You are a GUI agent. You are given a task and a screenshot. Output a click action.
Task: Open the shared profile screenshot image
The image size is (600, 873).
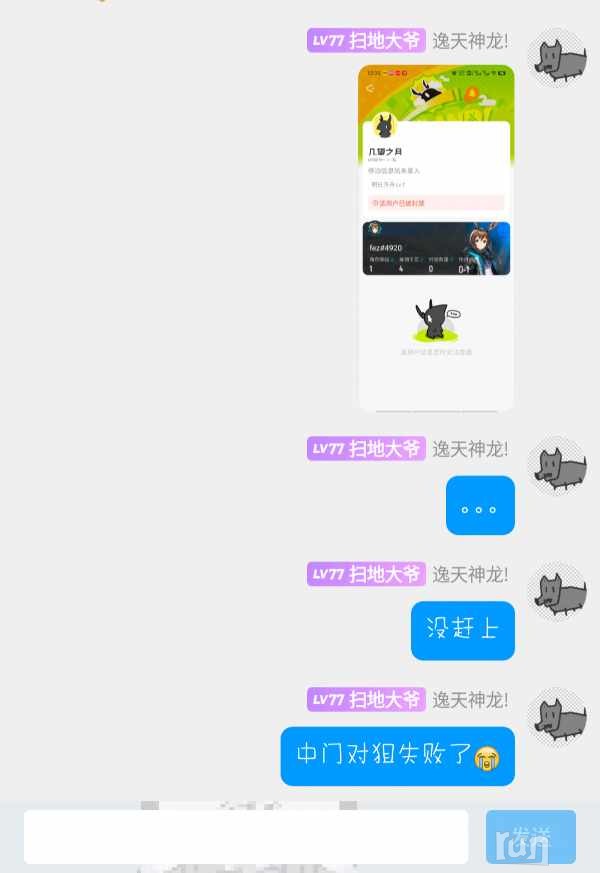(436, 237)
